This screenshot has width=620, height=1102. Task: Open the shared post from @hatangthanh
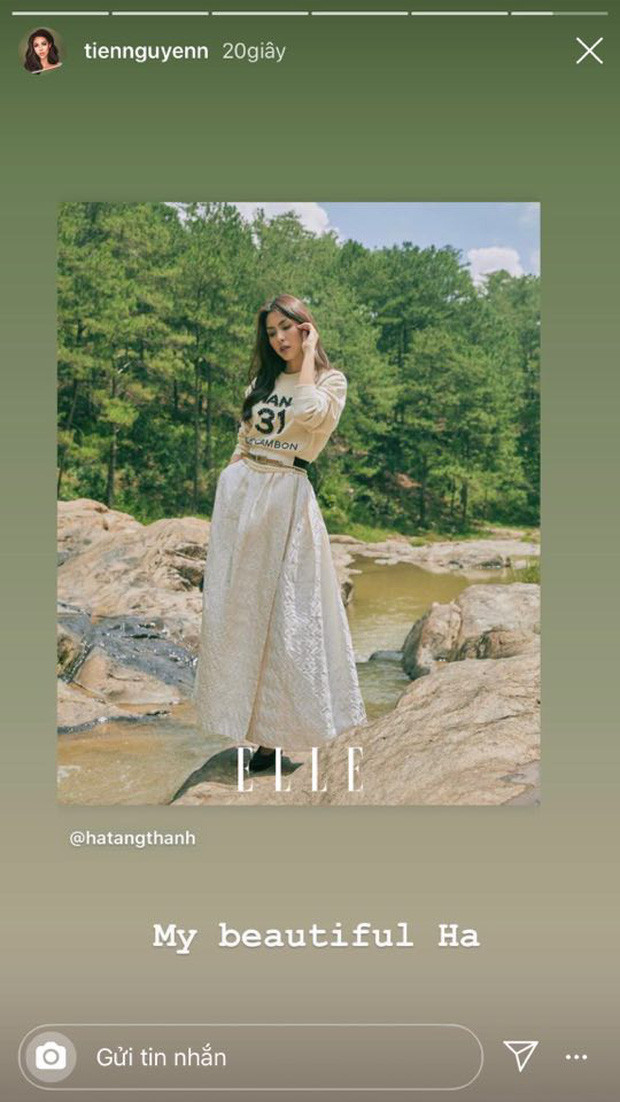coord(298,505)
